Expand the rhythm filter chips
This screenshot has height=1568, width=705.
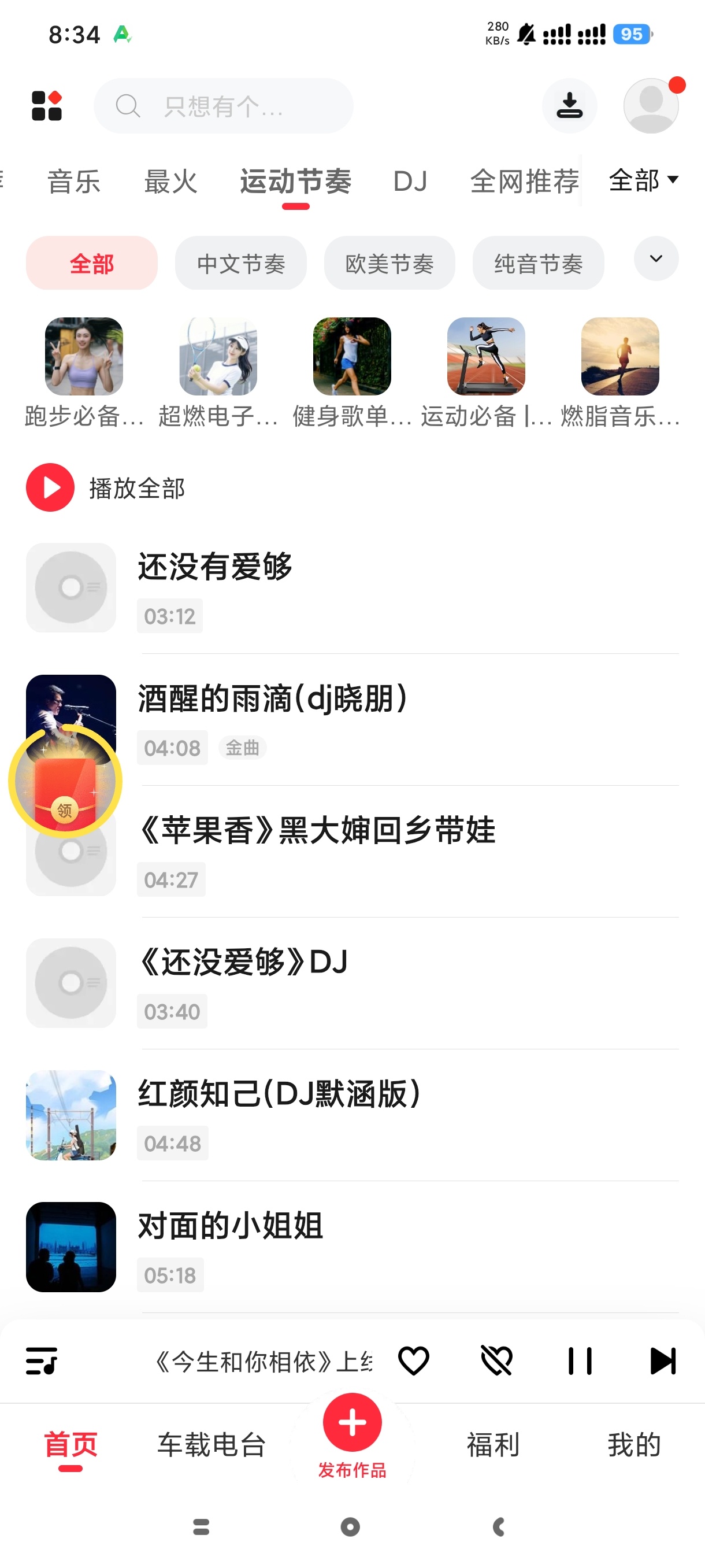pyautogui.click(x=656, y=258)
